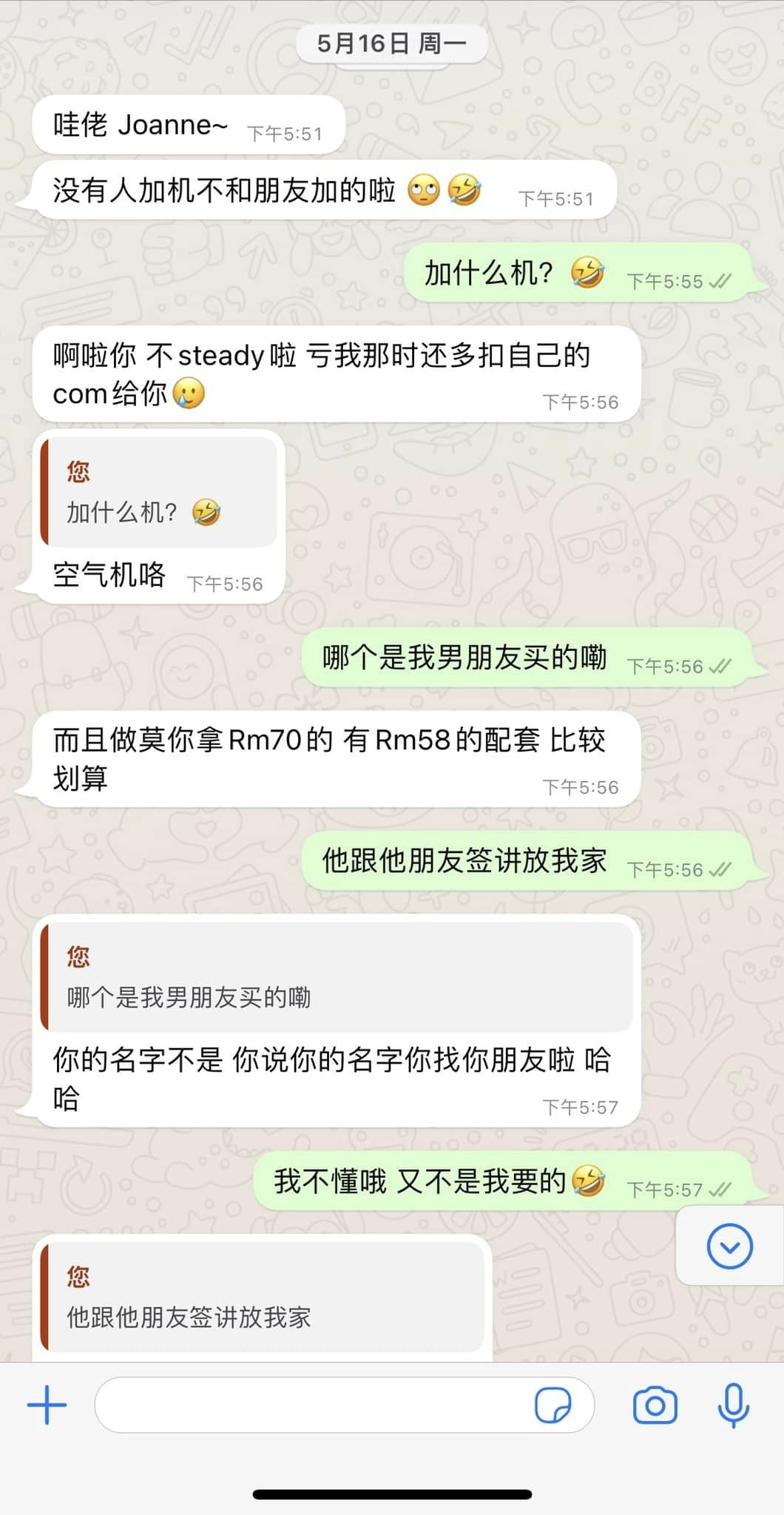Tap quoted '他跟他朋友签讲放我家' reply preview
This screenshot has width=784, height=1515.
click(263, 1298)
